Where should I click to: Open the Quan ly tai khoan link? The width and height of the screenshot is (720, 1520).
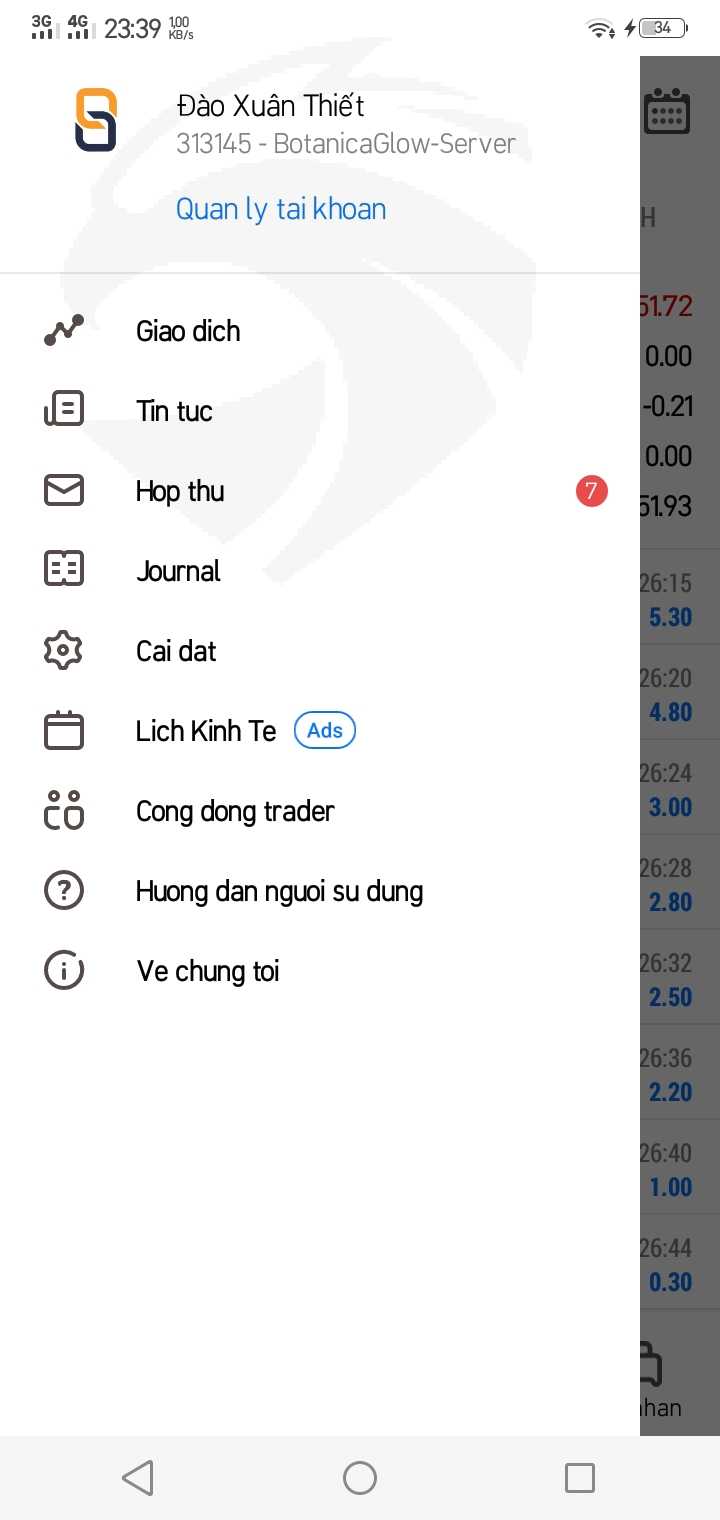[x=281, y=209]
